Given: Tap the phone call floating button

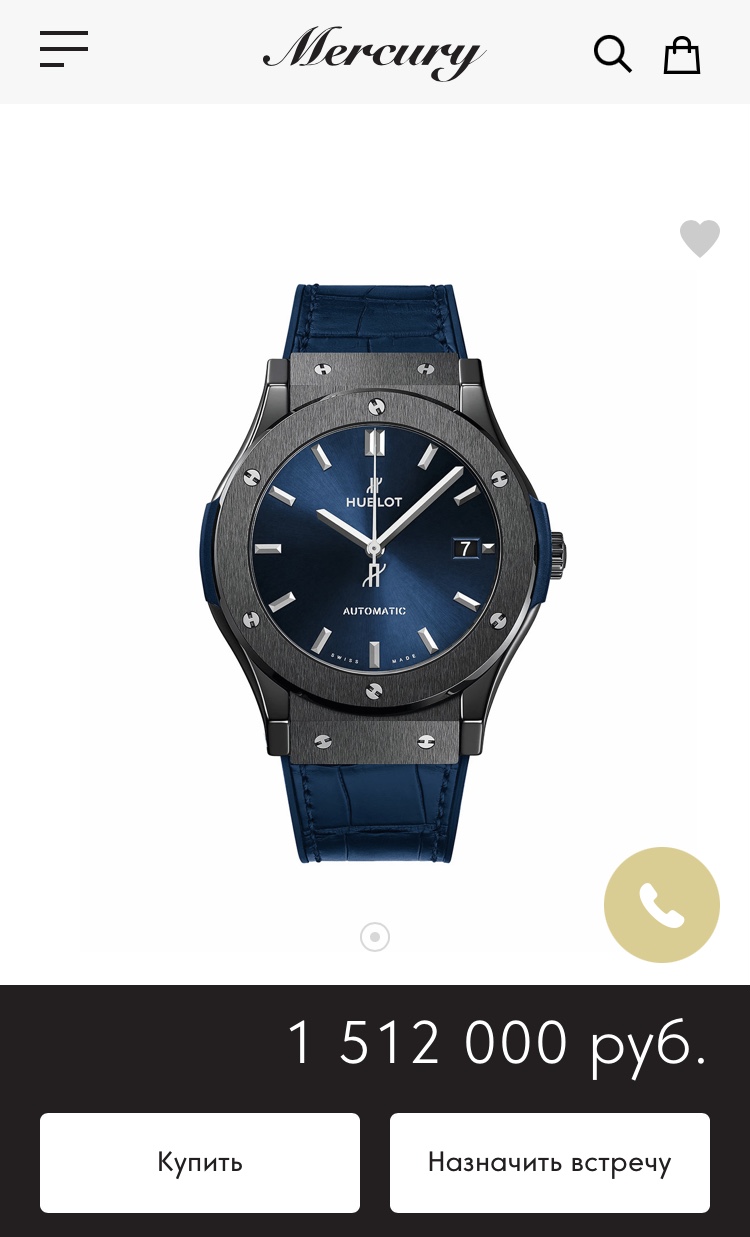Looking at the screenshot, I should [661, 905].
